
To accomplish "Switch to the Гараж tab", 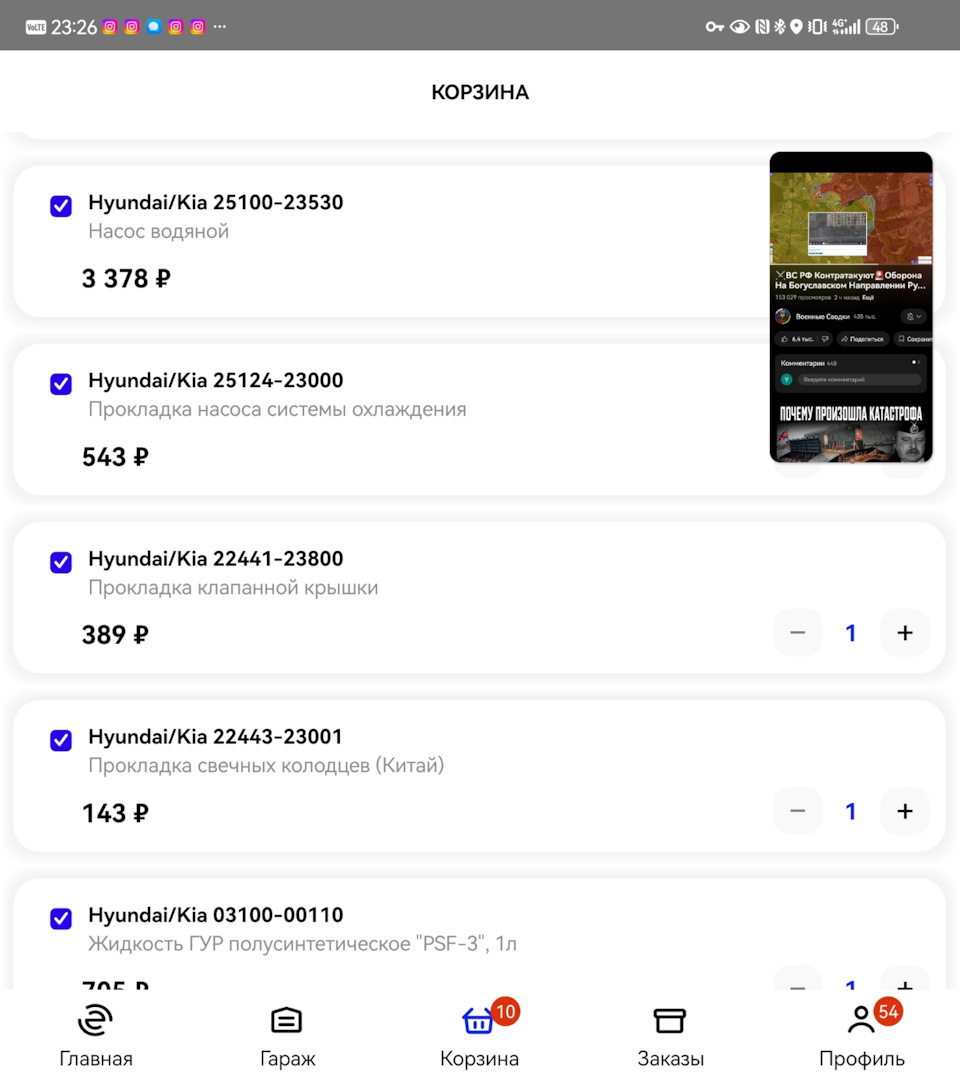I will click(x=287, y=1037).
